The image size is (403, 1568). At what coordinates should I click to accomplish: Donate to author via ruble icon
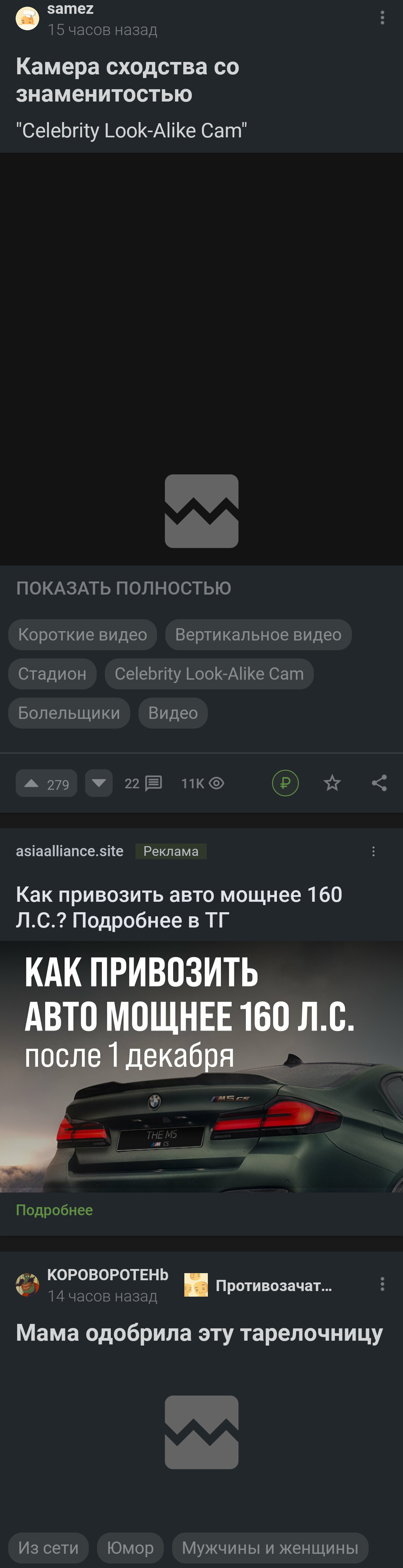click(285, 783)
